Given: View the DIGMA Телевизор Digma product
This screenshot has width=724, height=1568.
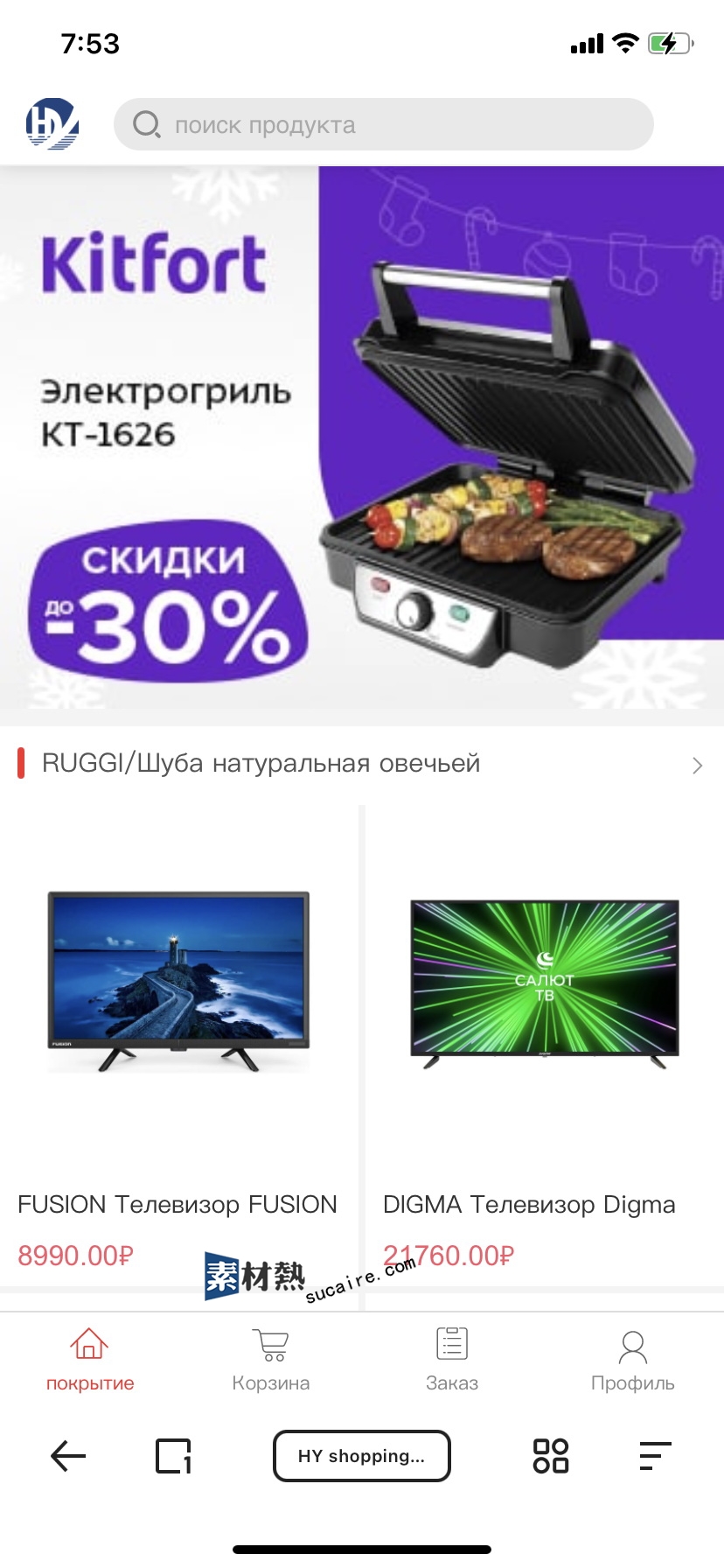Looking at the screenshot, I should (544, 1050).
